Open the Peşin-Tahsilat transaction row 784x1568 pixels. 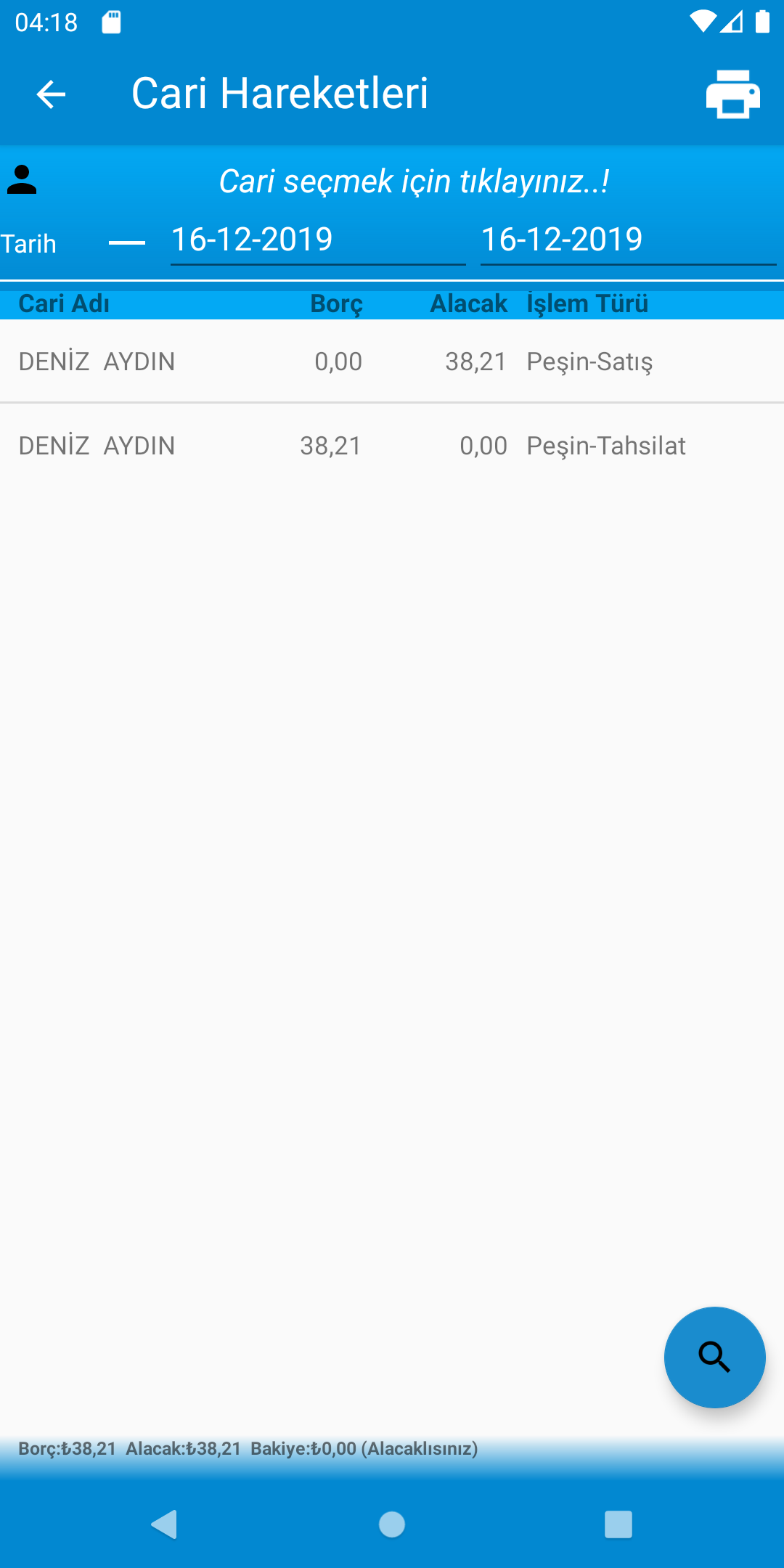(392, 446)
